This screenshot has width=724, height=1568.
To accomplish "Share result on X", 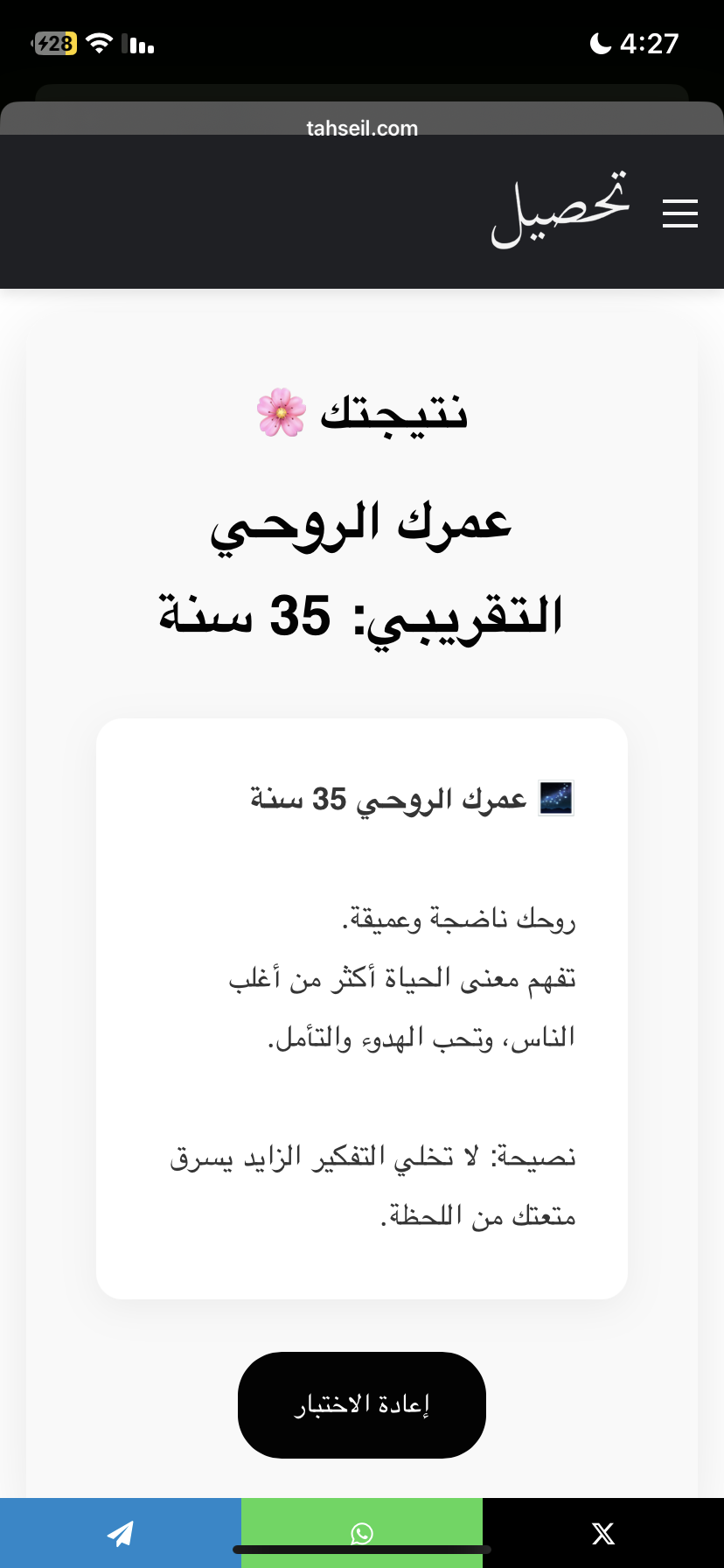I will coord(603,1532).
